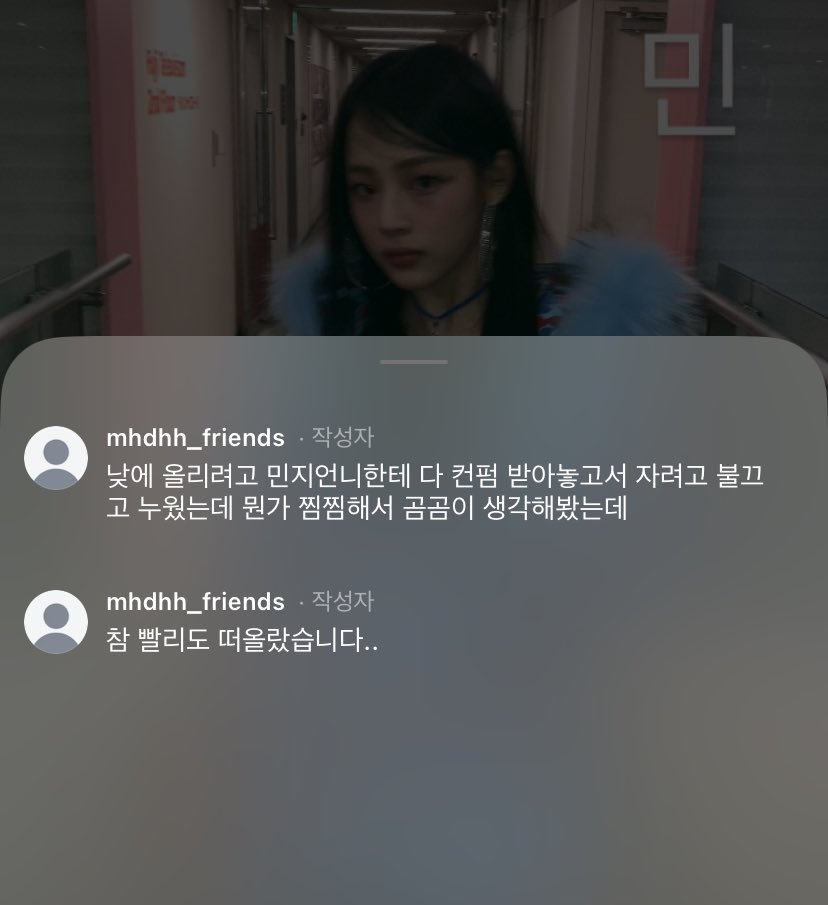This screenshot has height=905, width=828.
Task: Collapse the comments sheet using the drag handle
Action: [414, 363]
